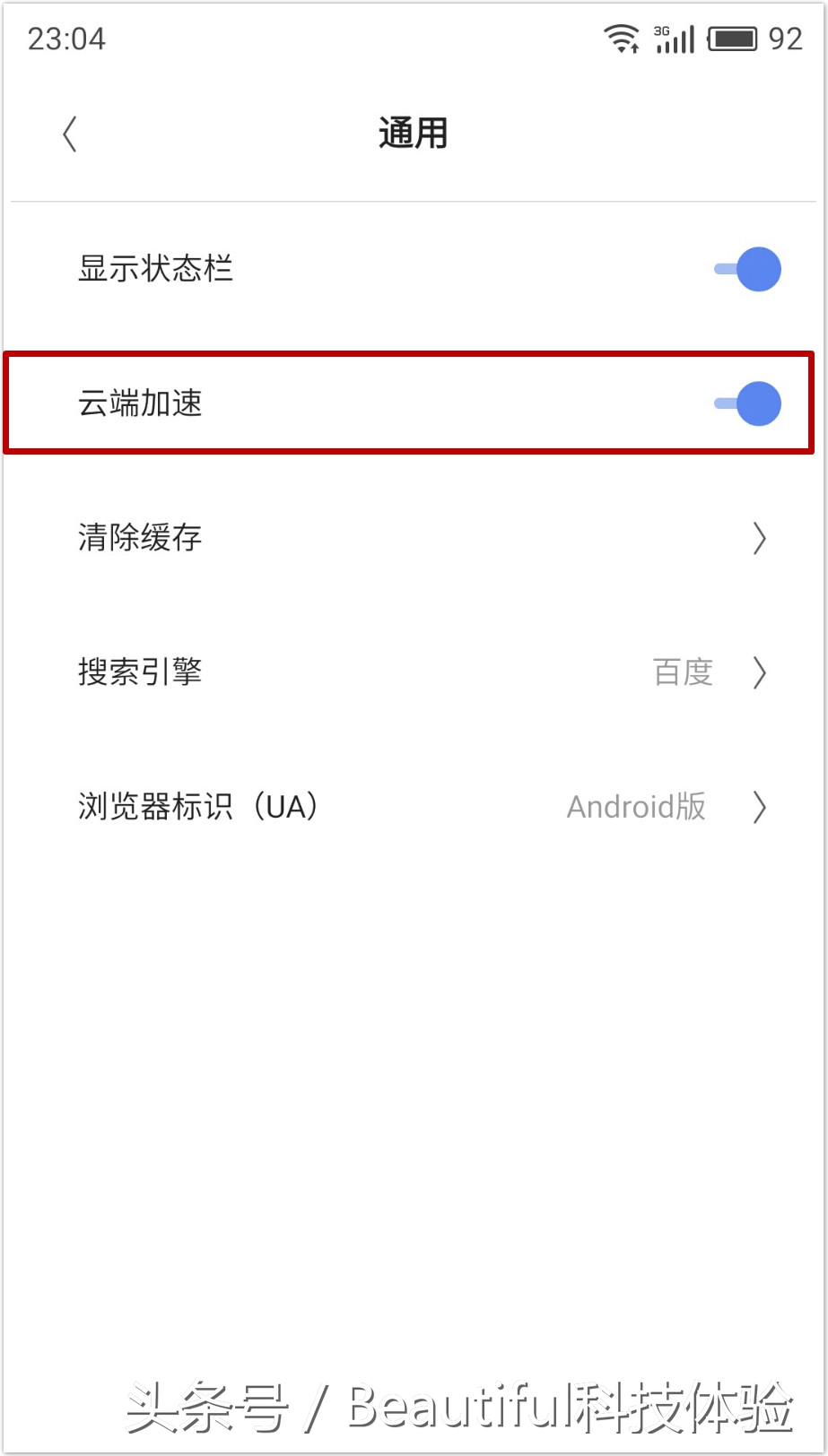Tap the 显示状态栏 row label
828x1456 pixels.
[x=155, y=268]
